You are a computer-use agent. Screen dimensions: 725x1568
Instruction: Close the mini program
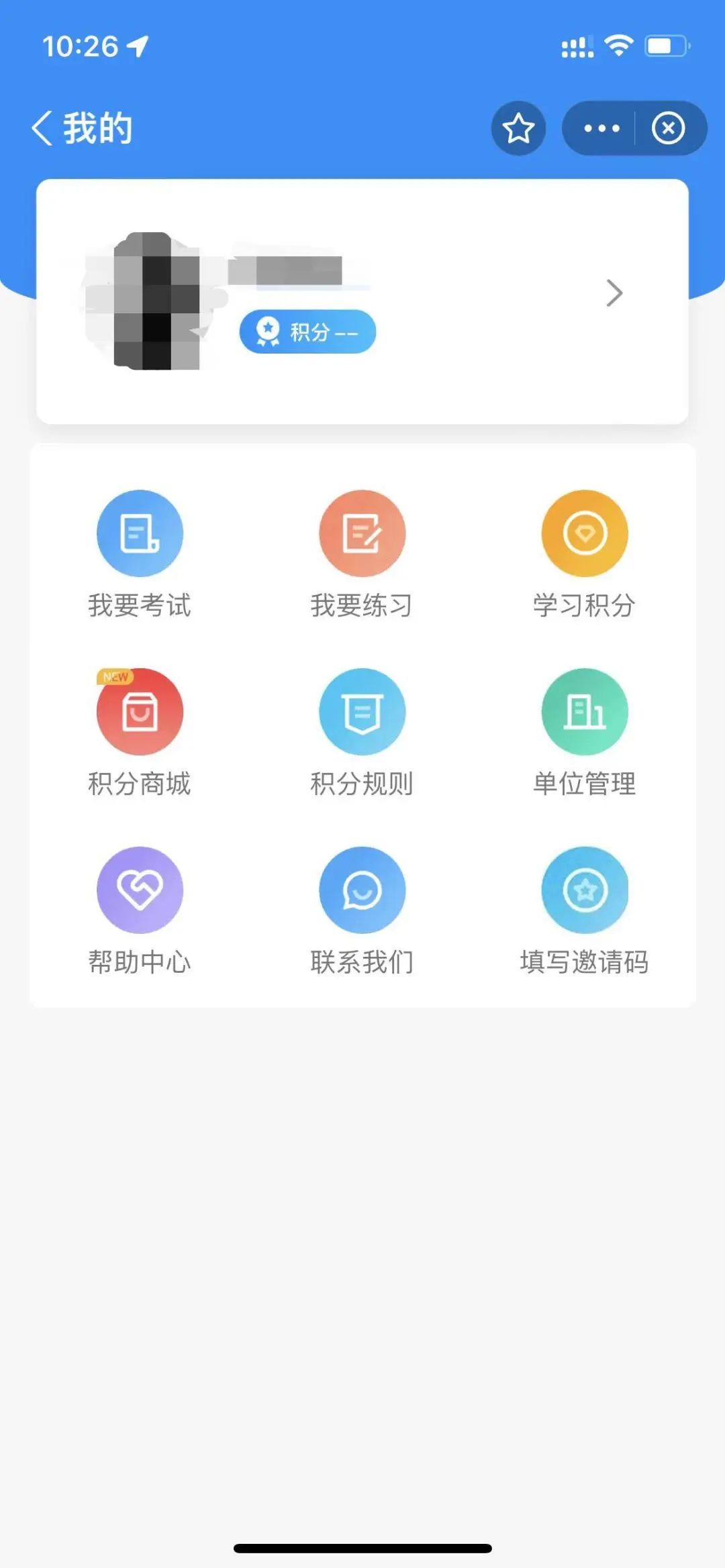(x=669, y=128)
